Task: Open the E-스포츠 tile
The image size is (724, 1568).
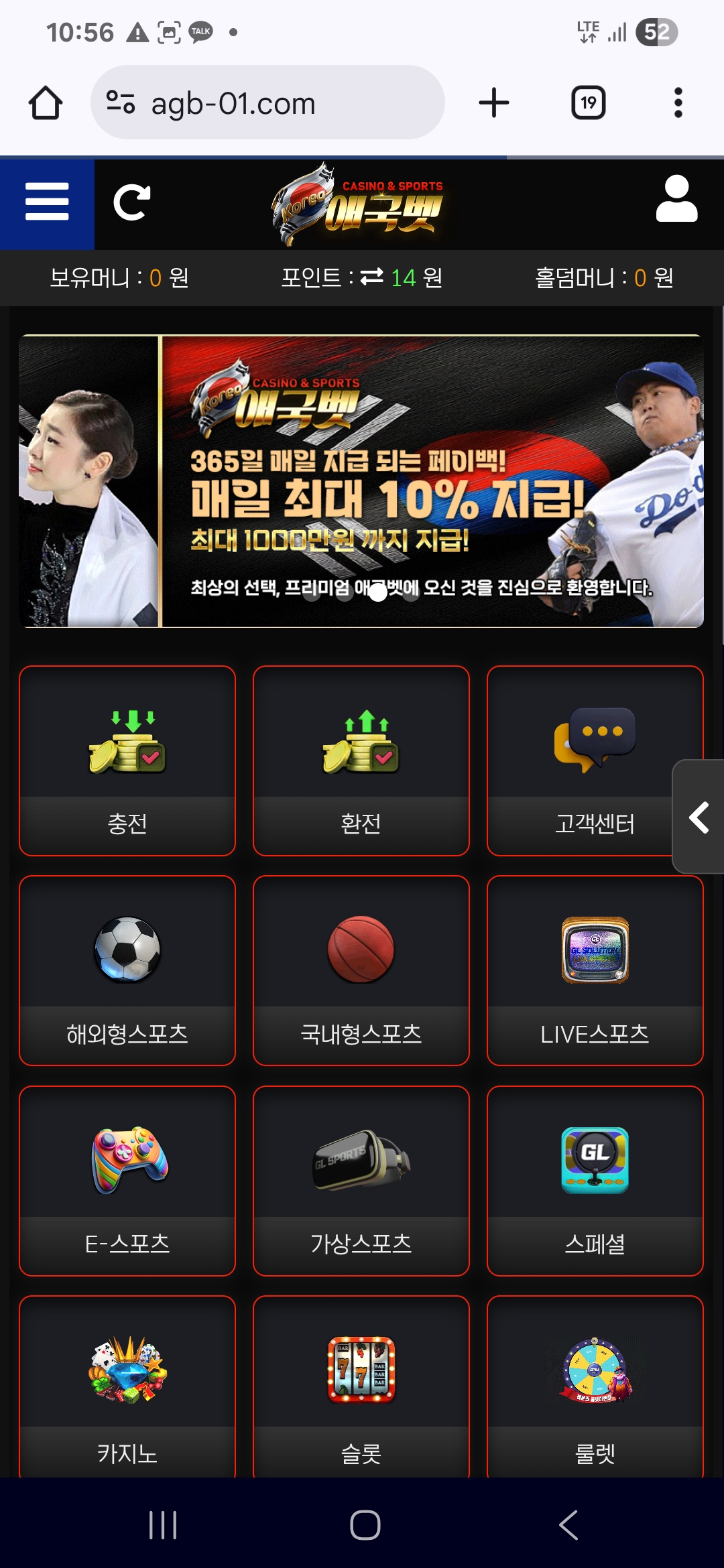Action: click(127, 1181)
